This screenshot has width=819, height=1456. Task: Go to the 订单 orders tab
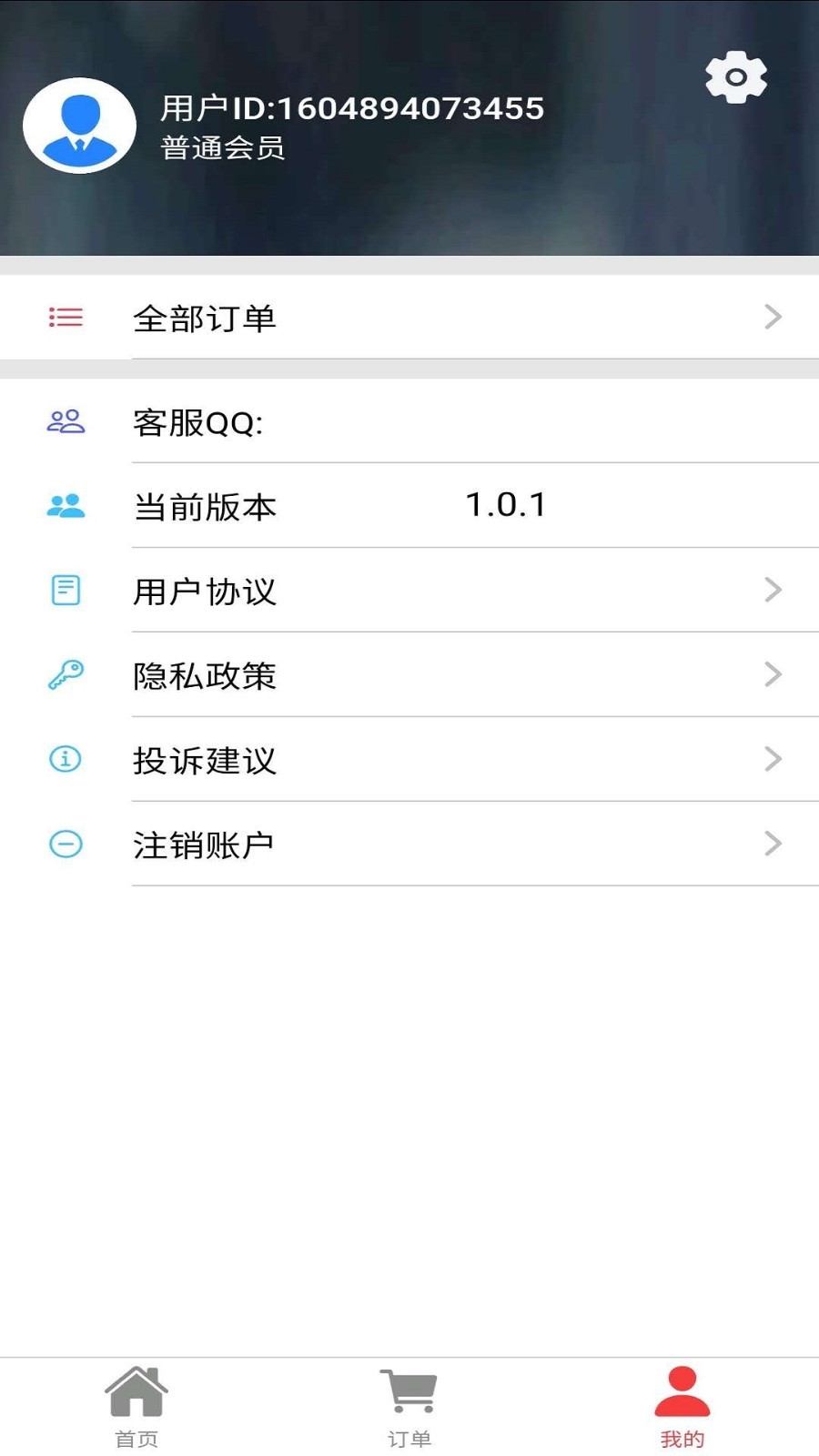click(x=409, y=1407)
